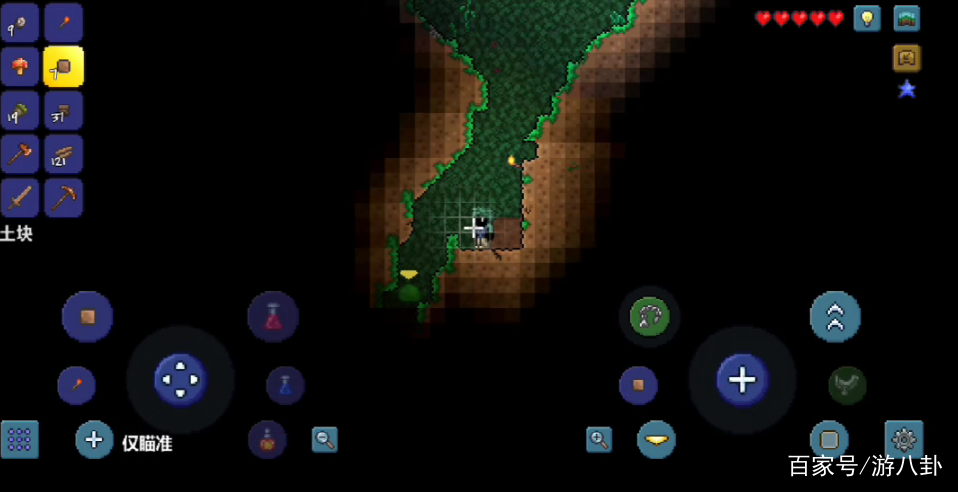Toggle the aim-only plus button
The image size is (958, 492).
point(94,439)
